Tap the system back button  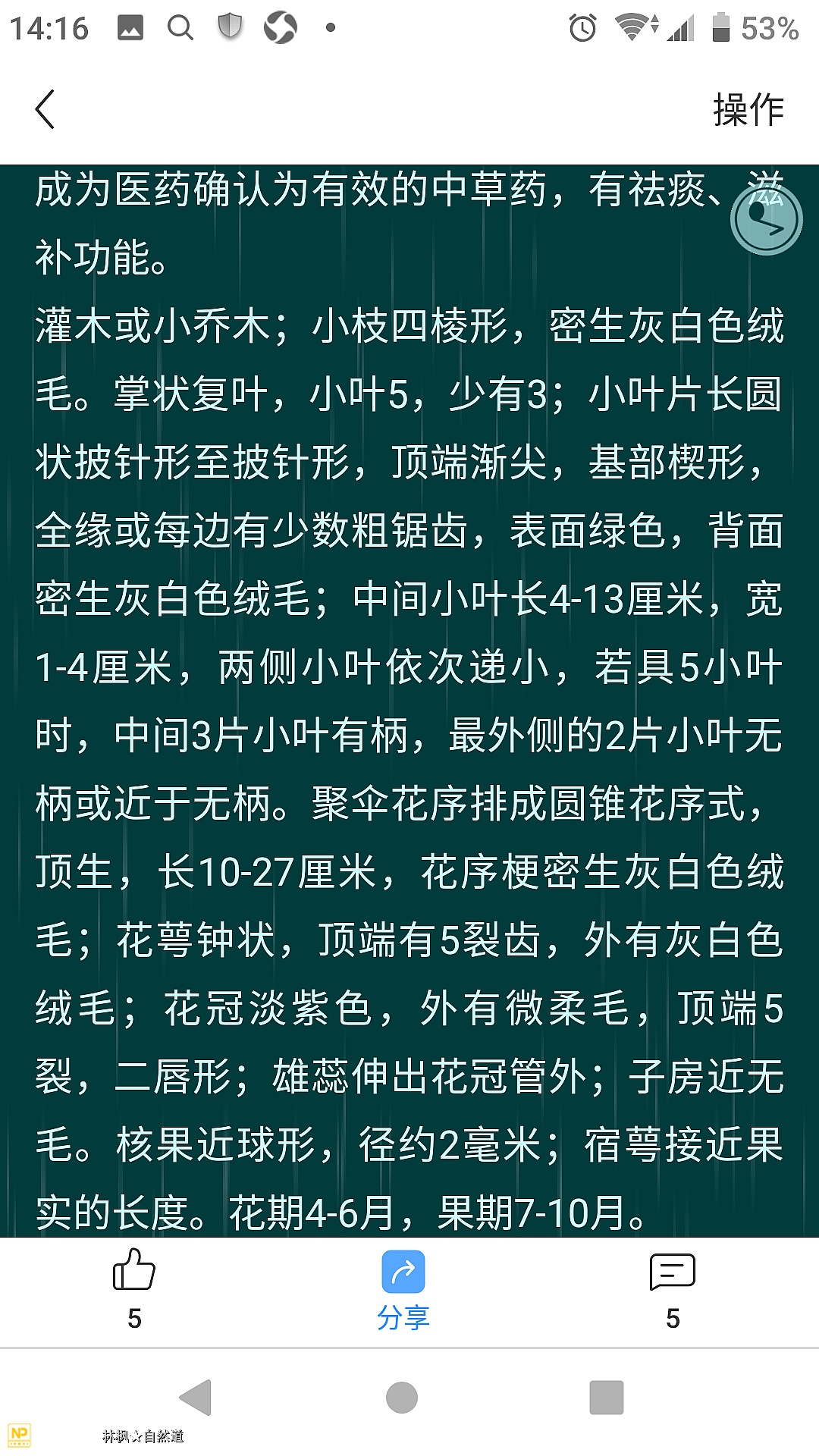196,1398
